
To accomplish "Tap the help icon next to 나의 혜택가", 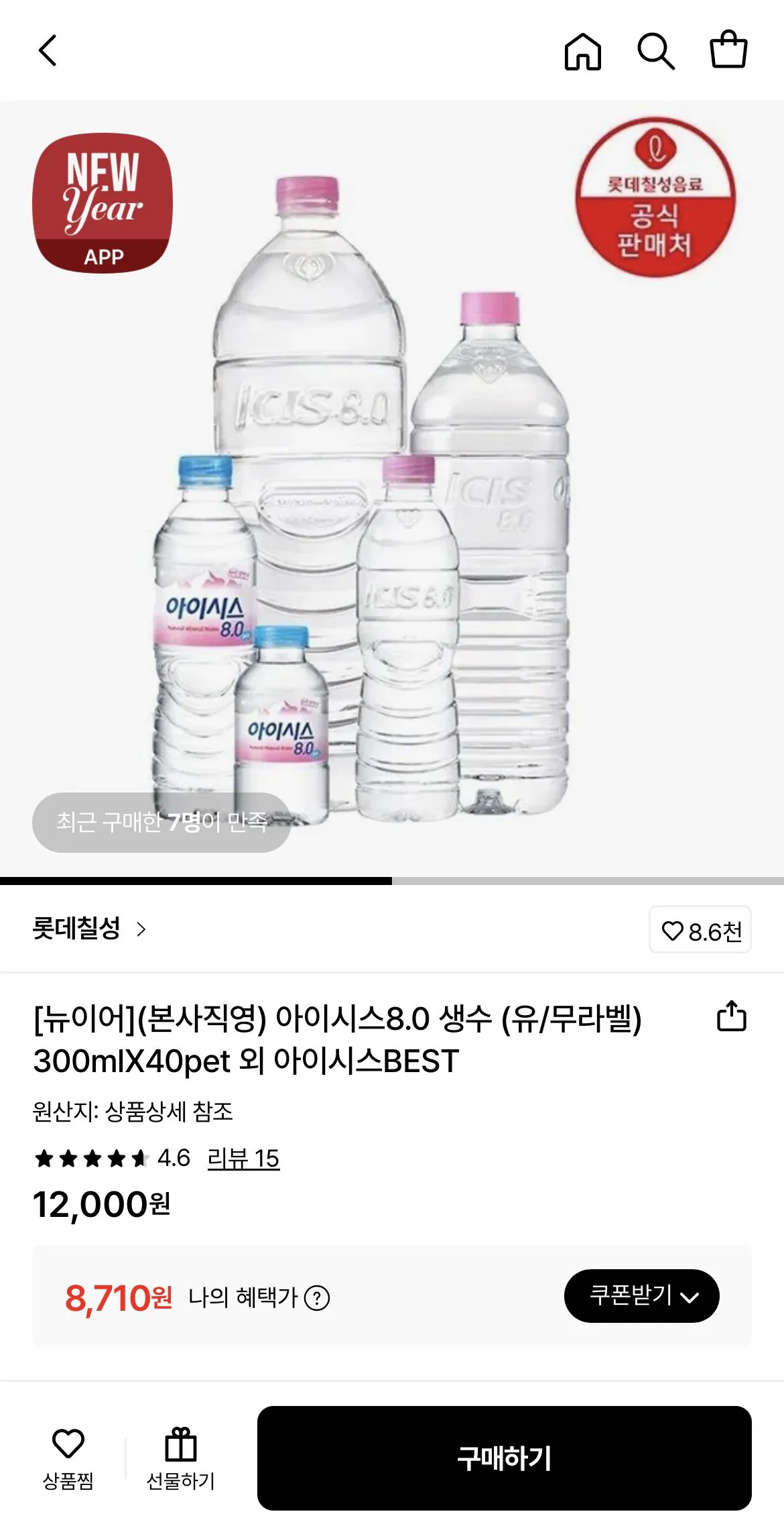I will 318,1297.
